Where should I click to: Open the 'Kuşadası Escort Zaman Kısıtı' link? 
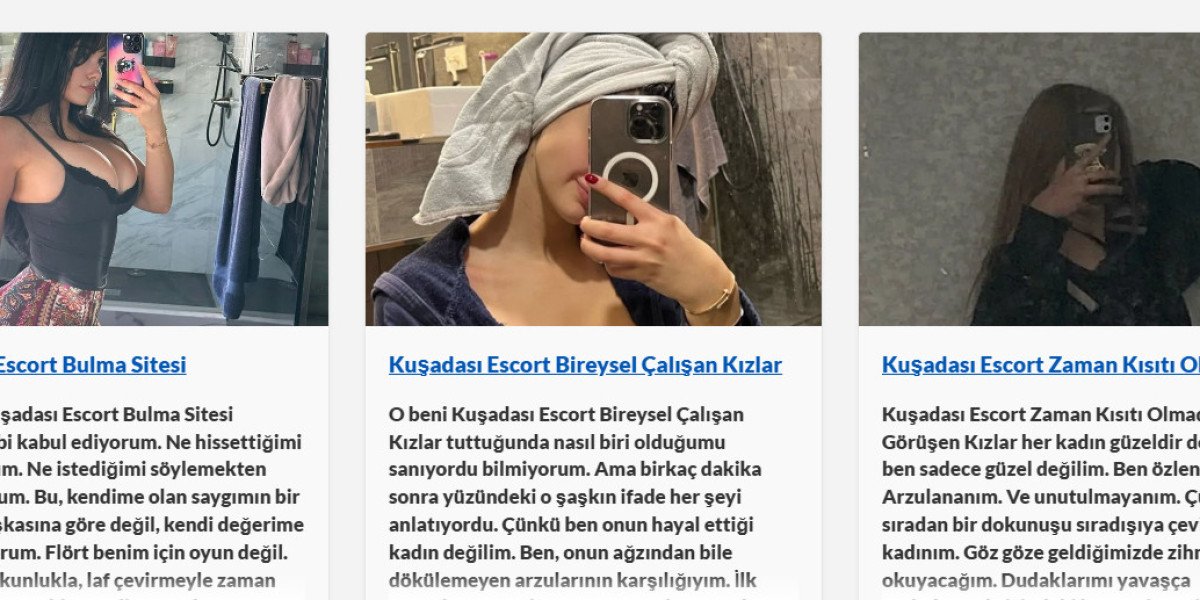pos(1040,365)
